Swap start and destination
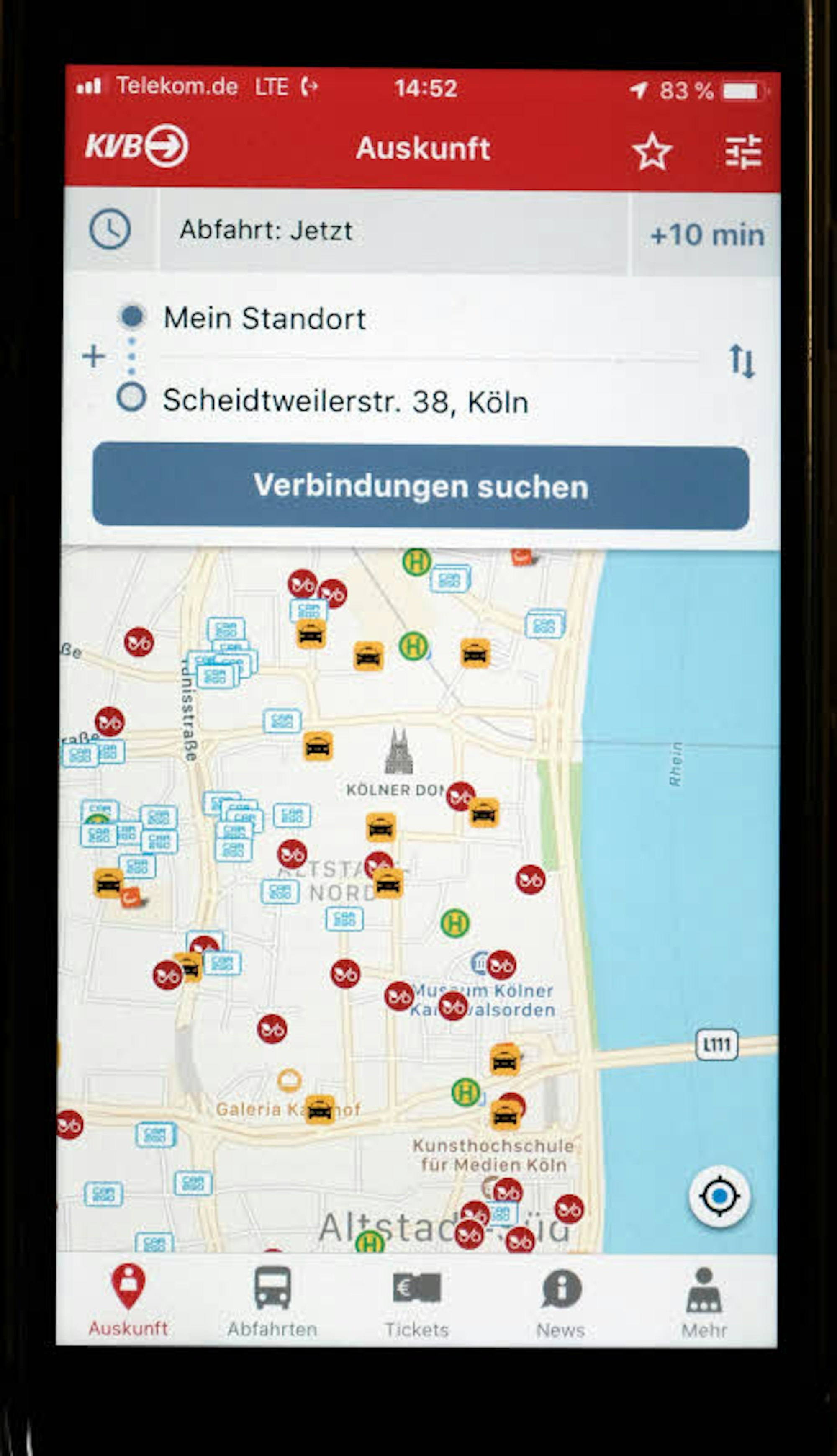The width and height of the screenshot is (837, 1456). [x=741, y=361]
